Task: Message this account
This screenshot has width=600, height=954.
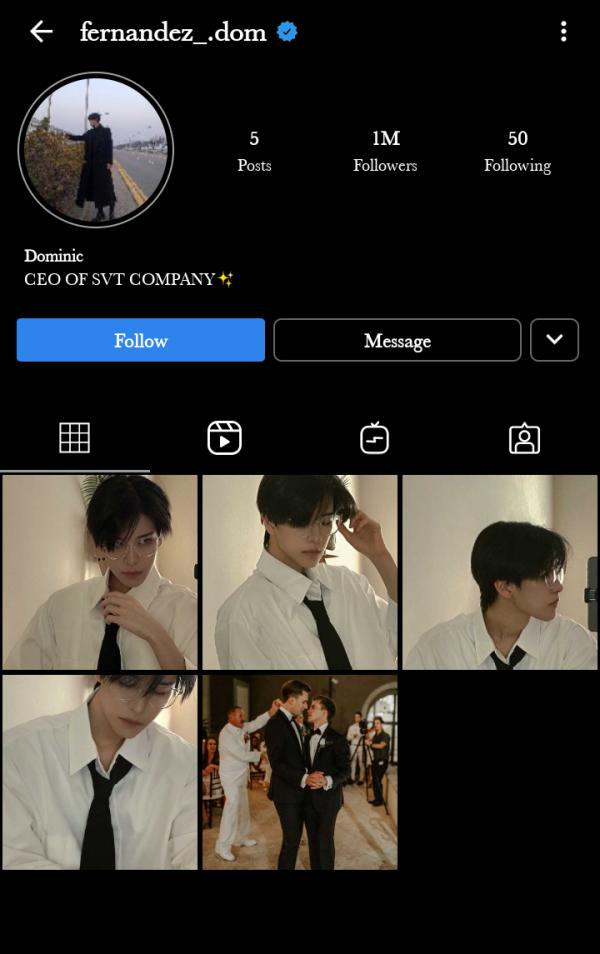Action: 397,340
